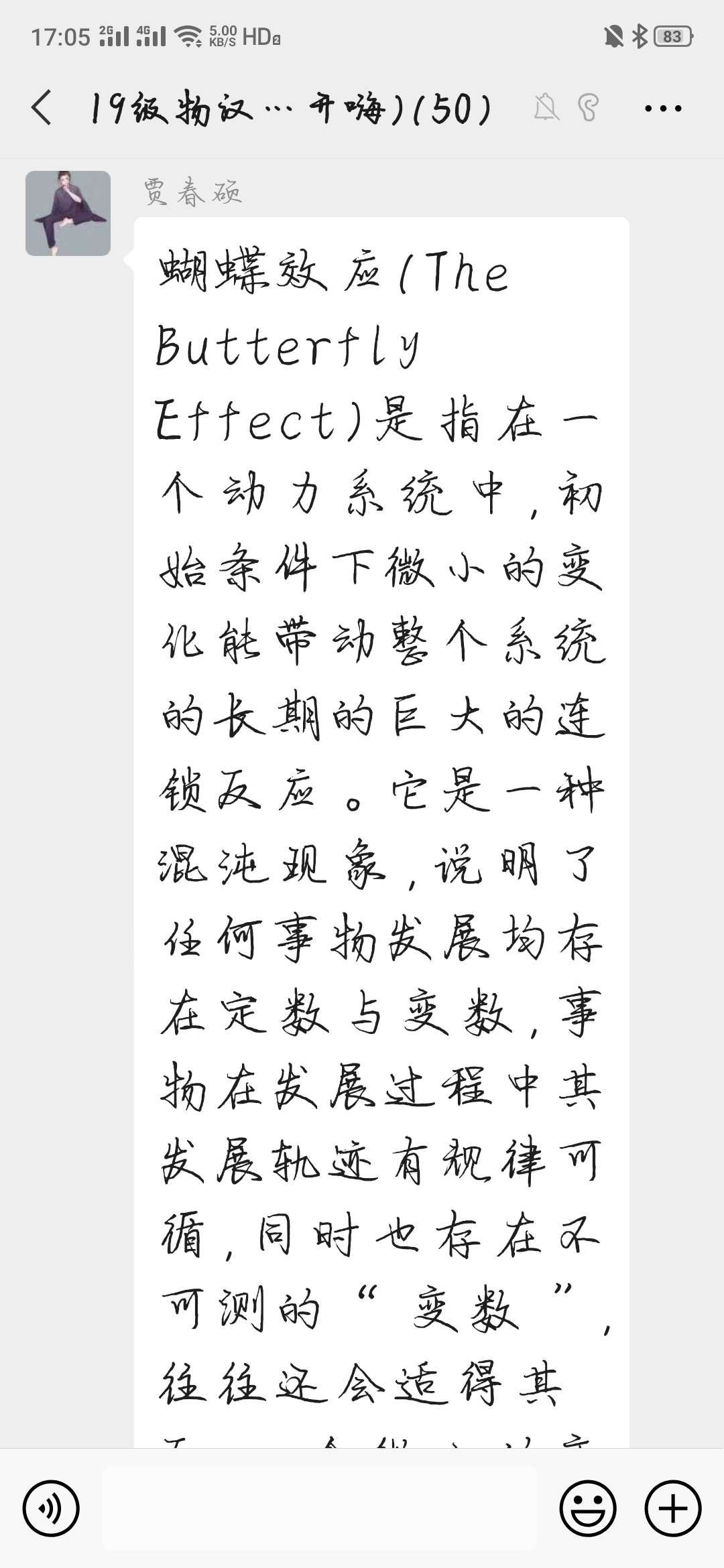
Task: Open the plus attachment menu
Action: tap(672, 1508)
